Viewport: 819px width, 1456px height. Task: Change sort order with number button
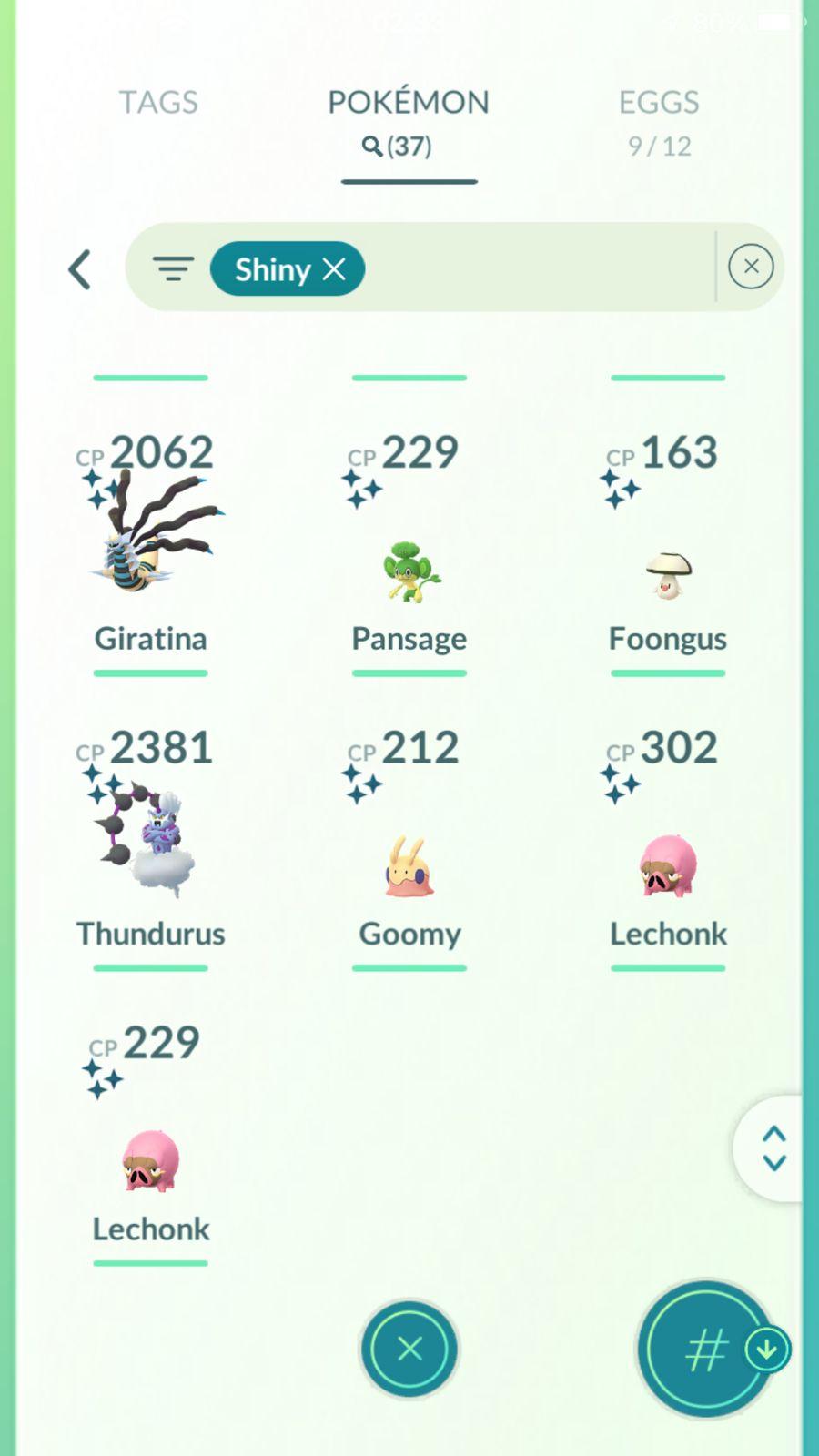pos(706,1349)
